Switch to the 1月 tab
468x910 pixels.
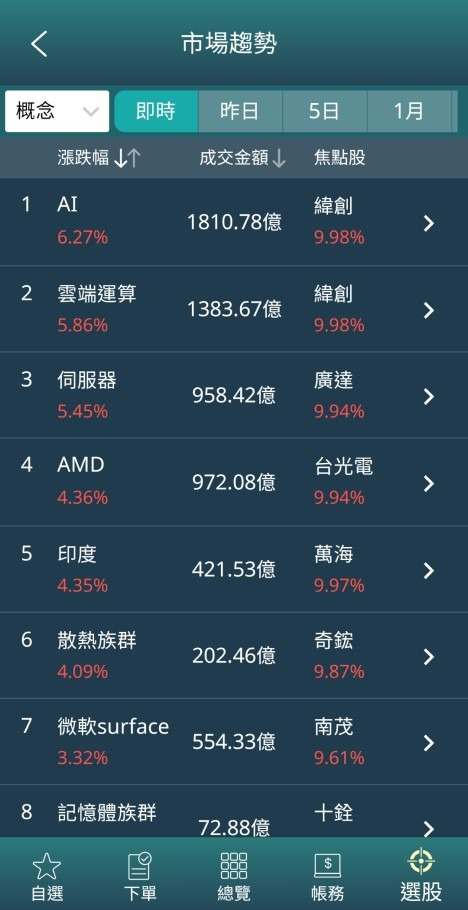click(x=409, y=111)
